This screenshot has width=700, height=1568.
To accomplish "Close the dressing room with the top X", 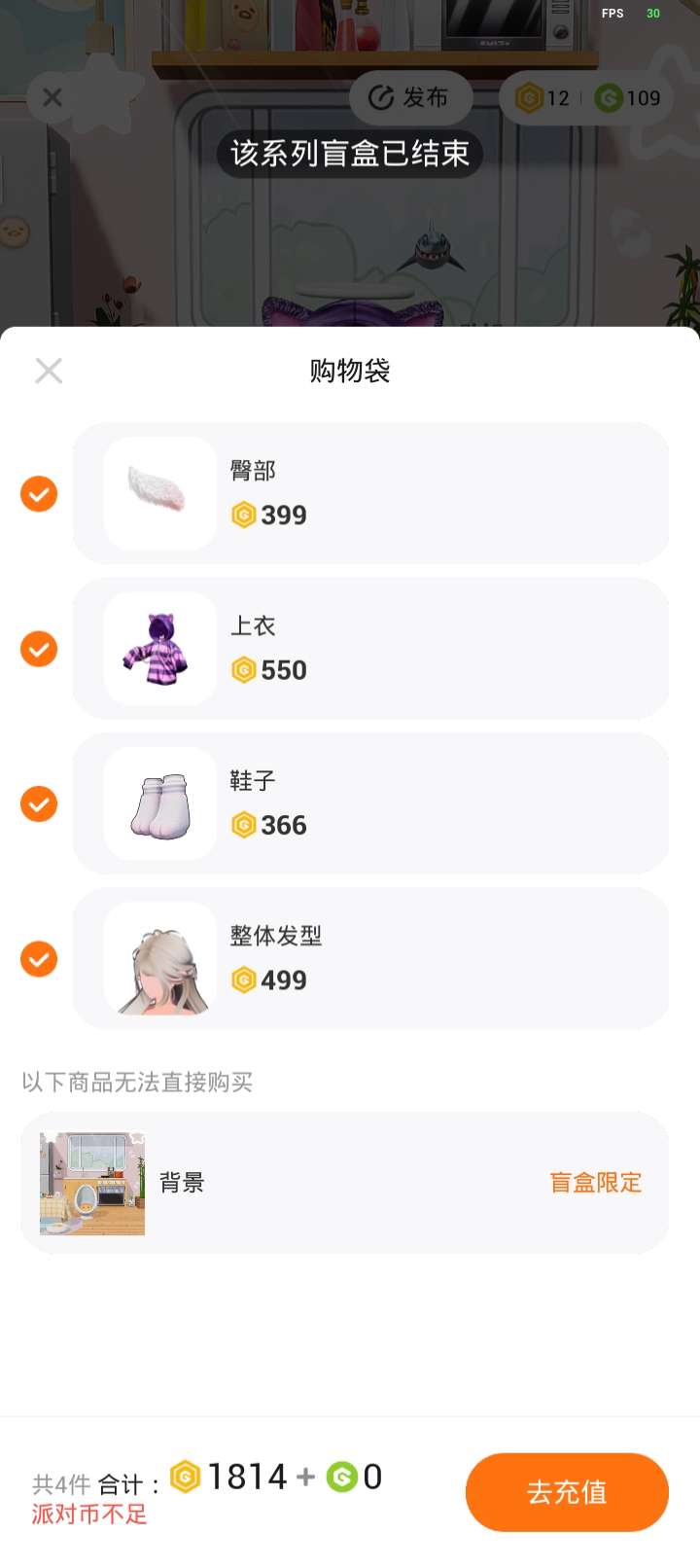I will click(52, 97).
